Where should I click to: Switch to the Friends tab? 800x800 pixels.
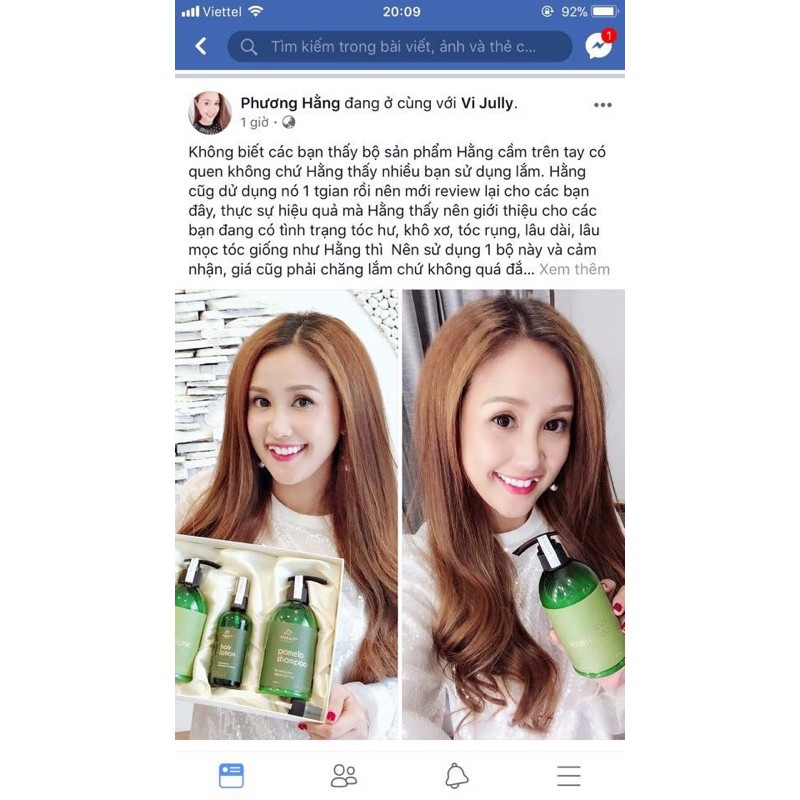tap(344, 775)
